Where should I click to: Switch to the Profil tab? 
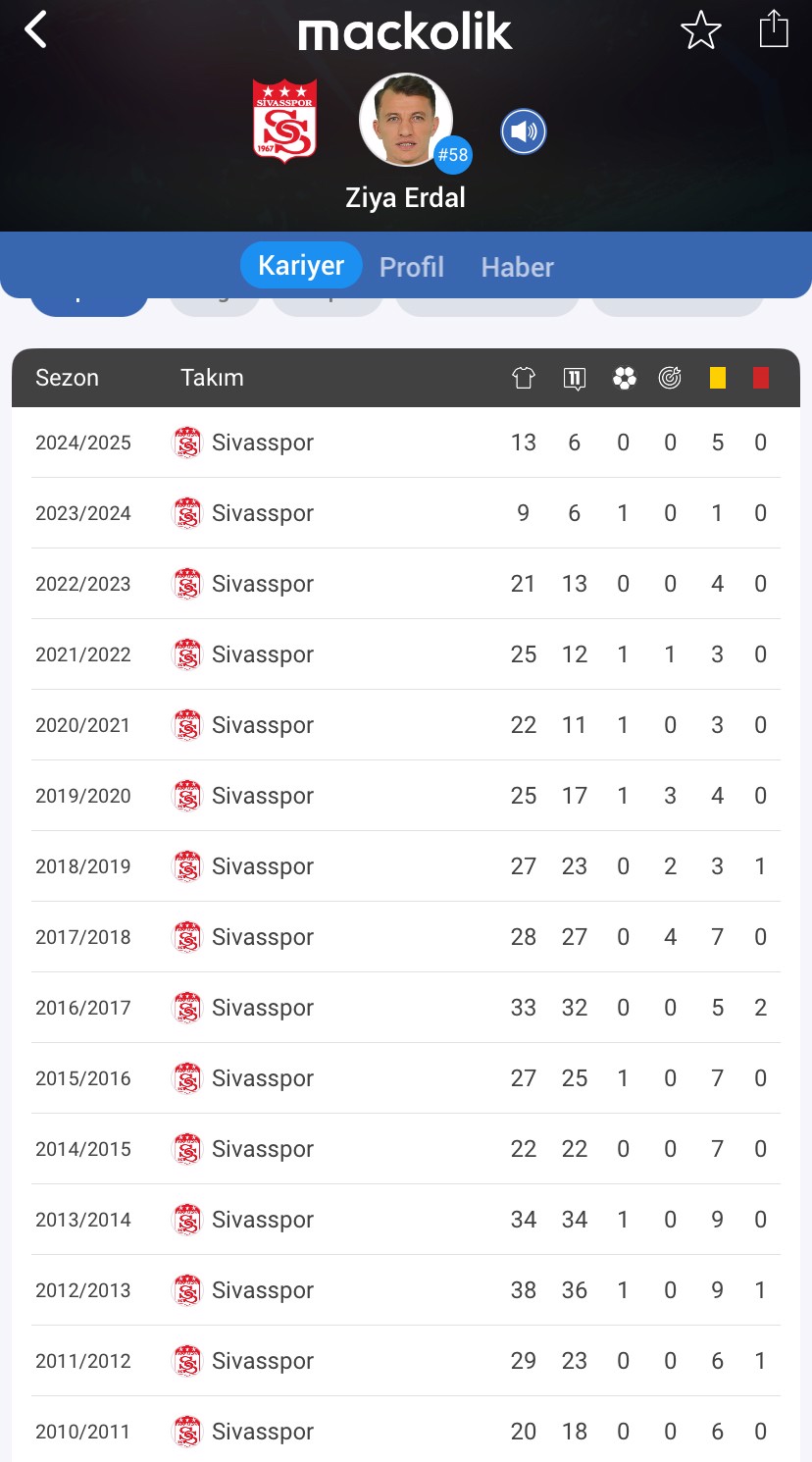click(x=412, y=267)
